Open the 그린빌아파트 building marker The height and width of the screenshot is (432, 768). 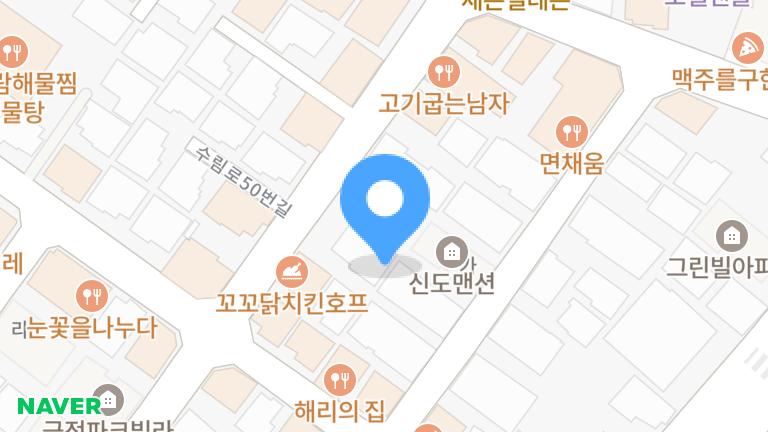click(x=732, y=236)
